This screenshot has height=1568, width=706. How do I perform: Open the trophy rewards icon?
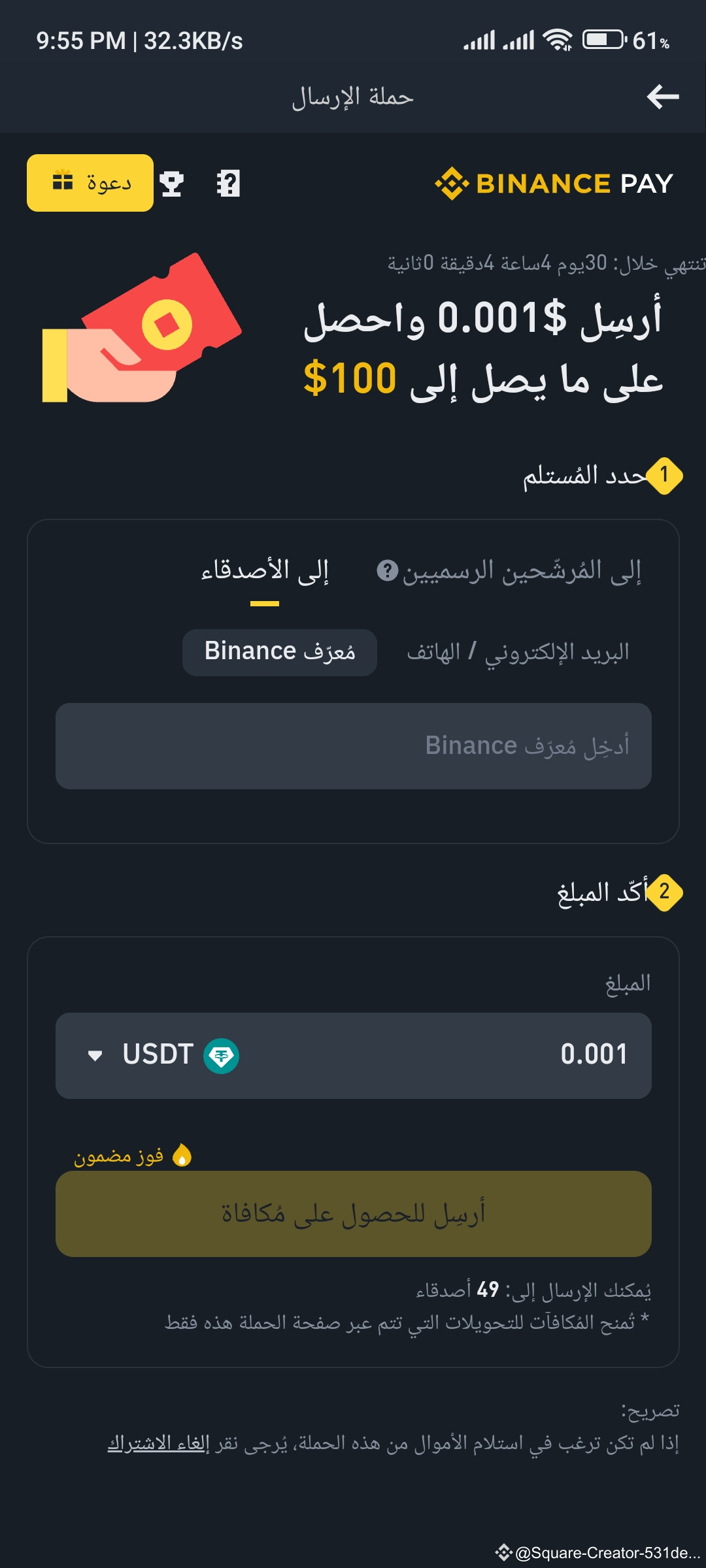pyautogui.click(x=172, y=184)
